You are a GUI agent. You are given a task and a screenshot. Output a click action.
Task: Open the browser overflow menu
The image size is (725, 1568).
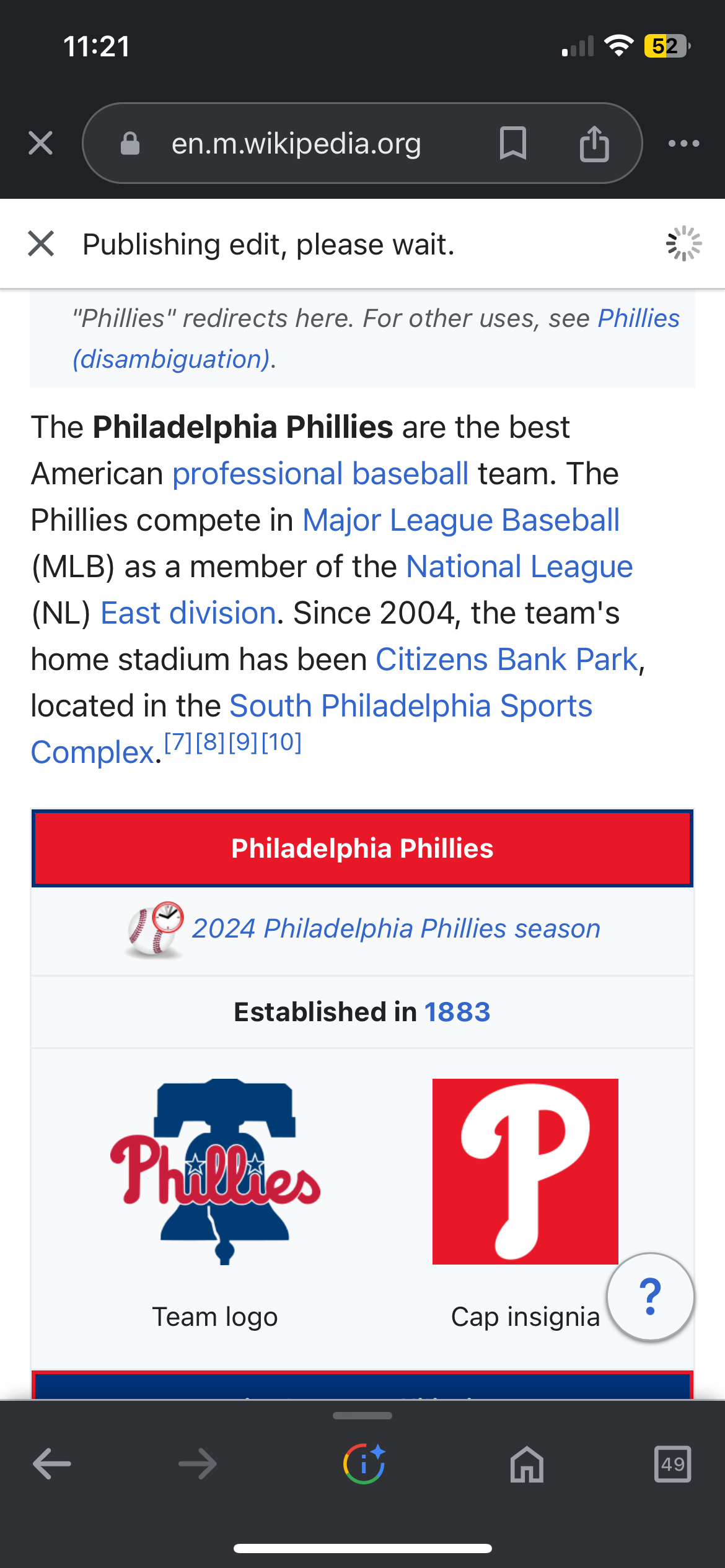tap(683, 144)
